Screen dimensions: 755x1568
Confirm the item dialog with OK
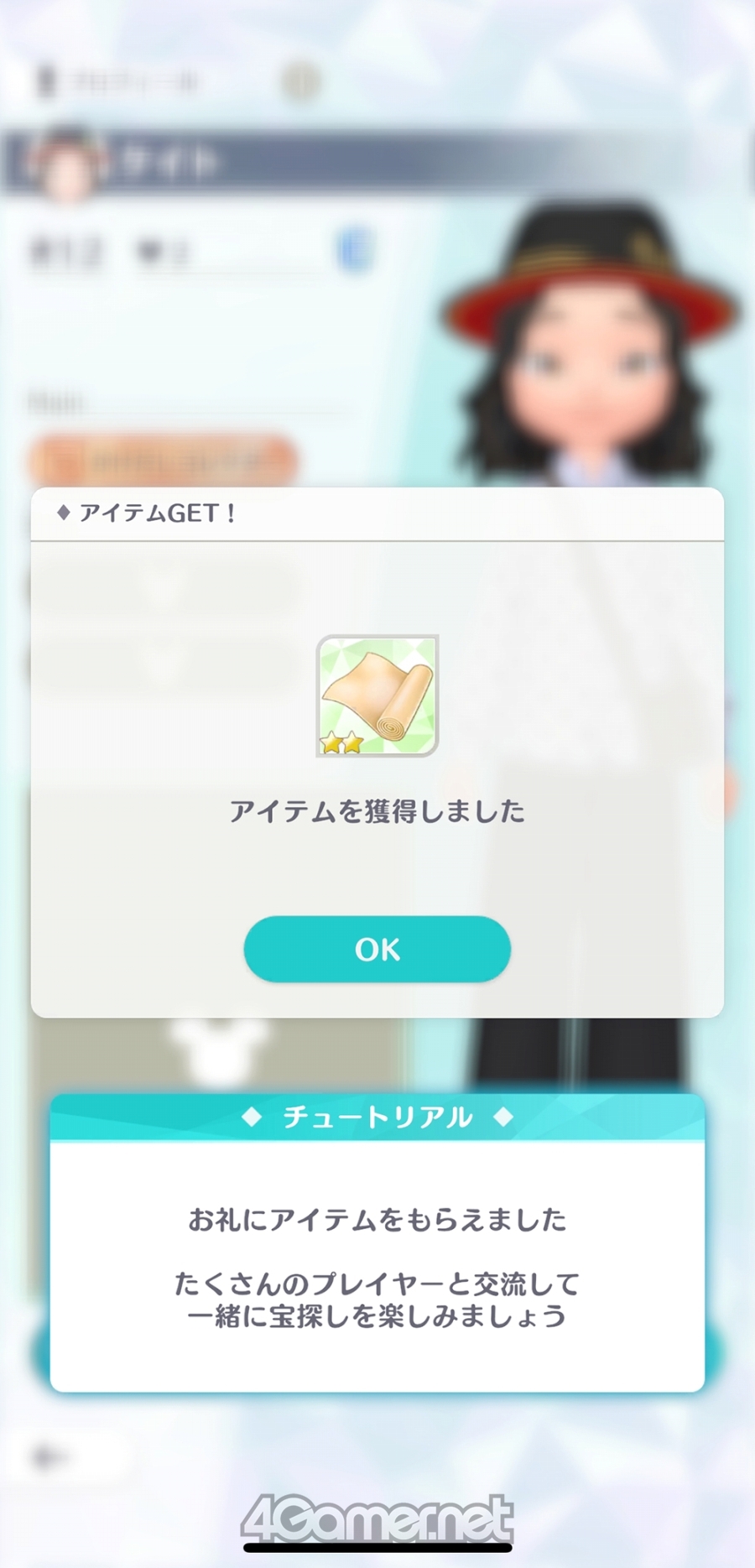coord(377,949)
